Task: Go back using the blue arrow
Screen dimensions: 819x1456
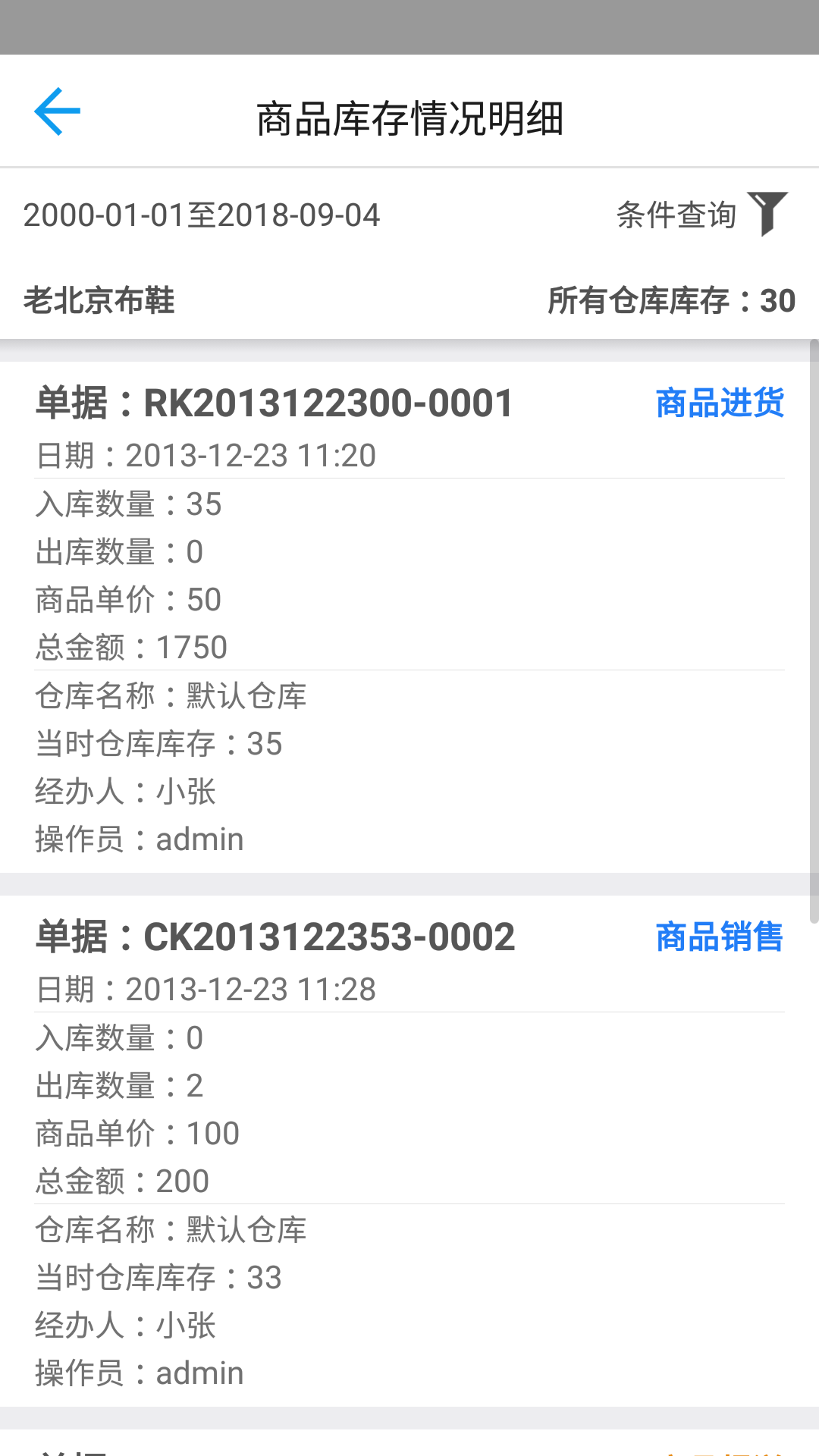Action: tap(58, 111)
